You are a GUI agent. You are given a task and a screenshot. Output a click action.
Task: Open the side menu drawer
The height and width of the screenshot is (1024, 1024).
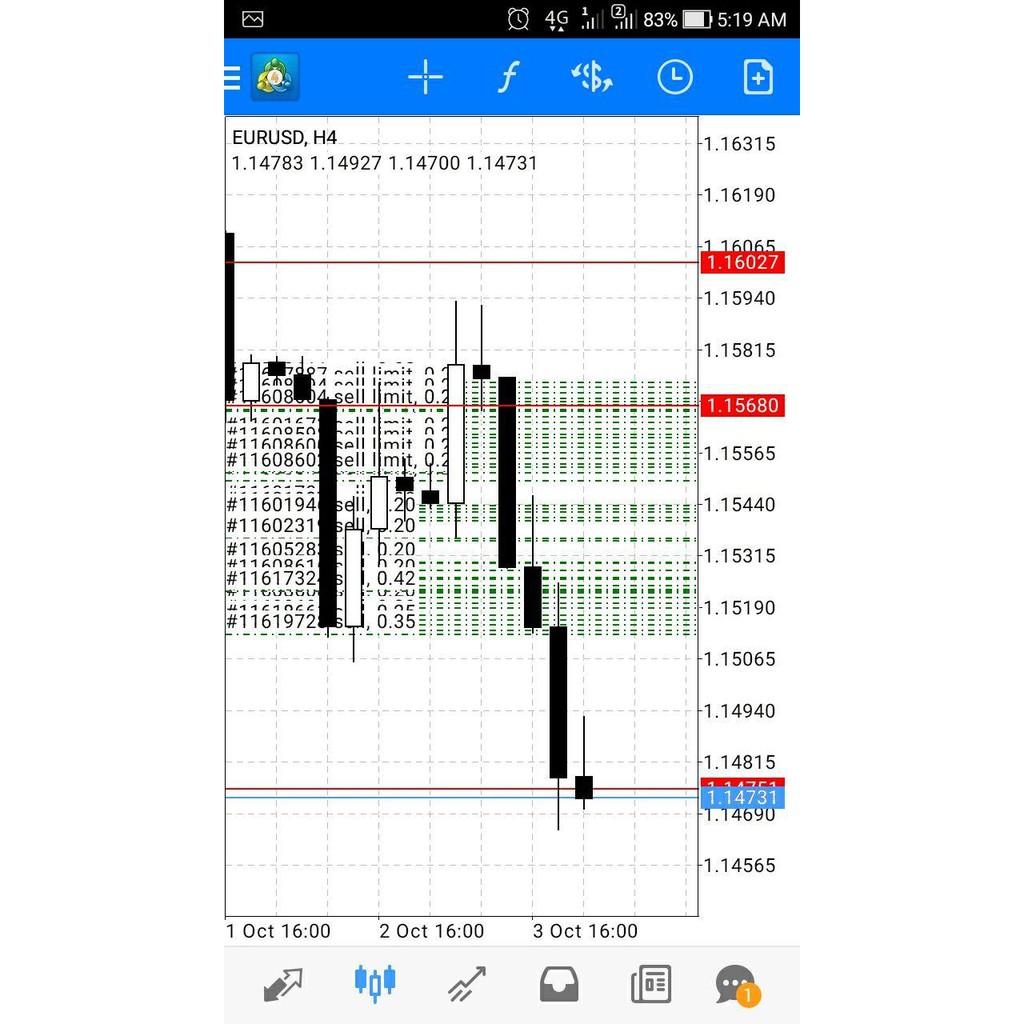(x=233, y=77)
